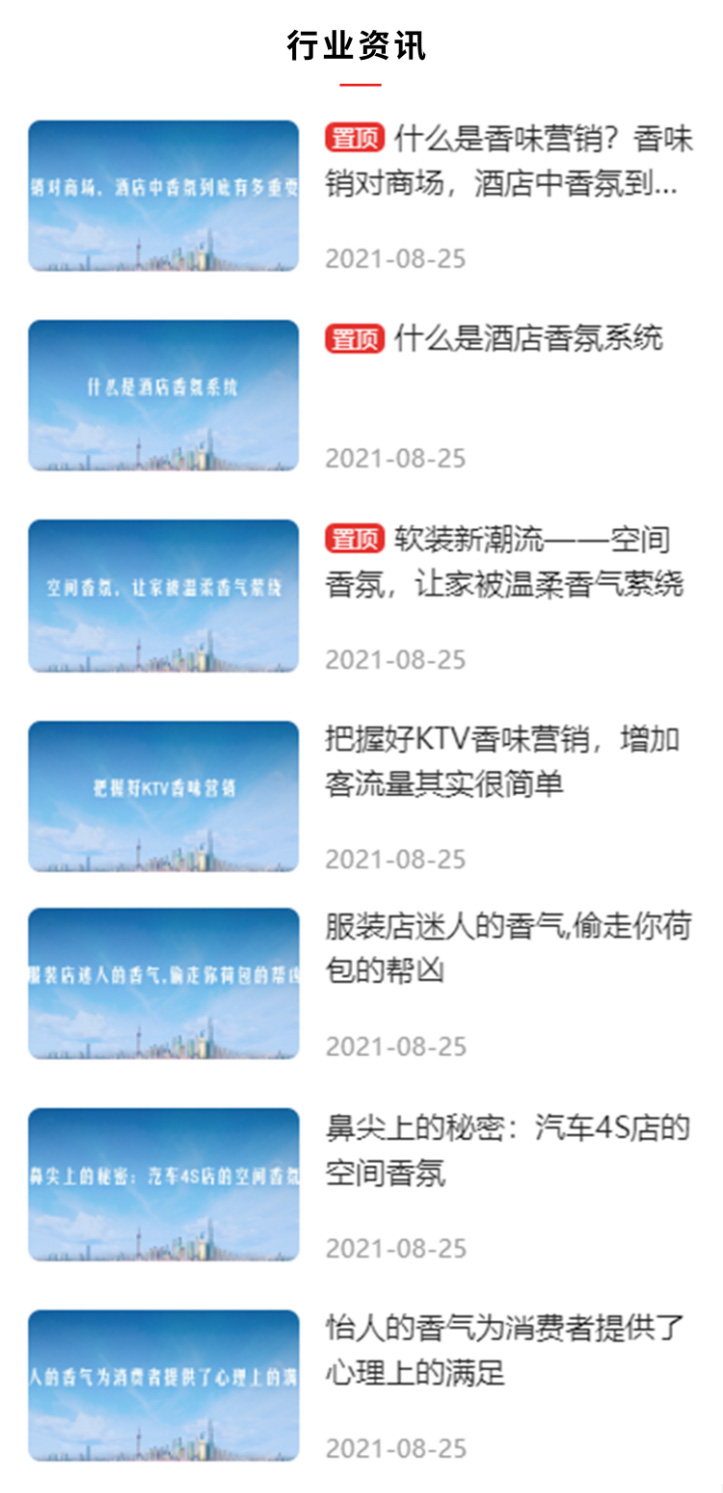The width and height of the screenshot is (723, 1493).
Task: Read the article 什么是酒店香氛系统
Action: 528,339
